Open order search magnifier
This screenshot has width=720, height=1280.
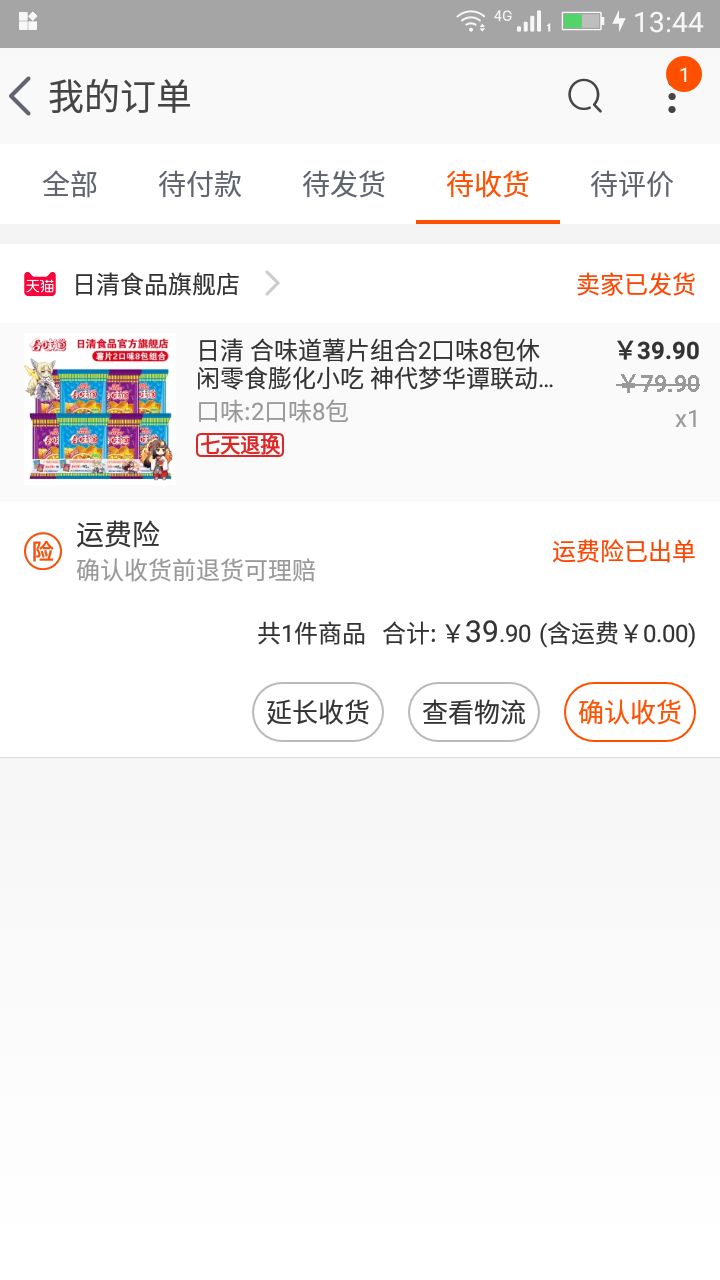[x=585, y=97]
